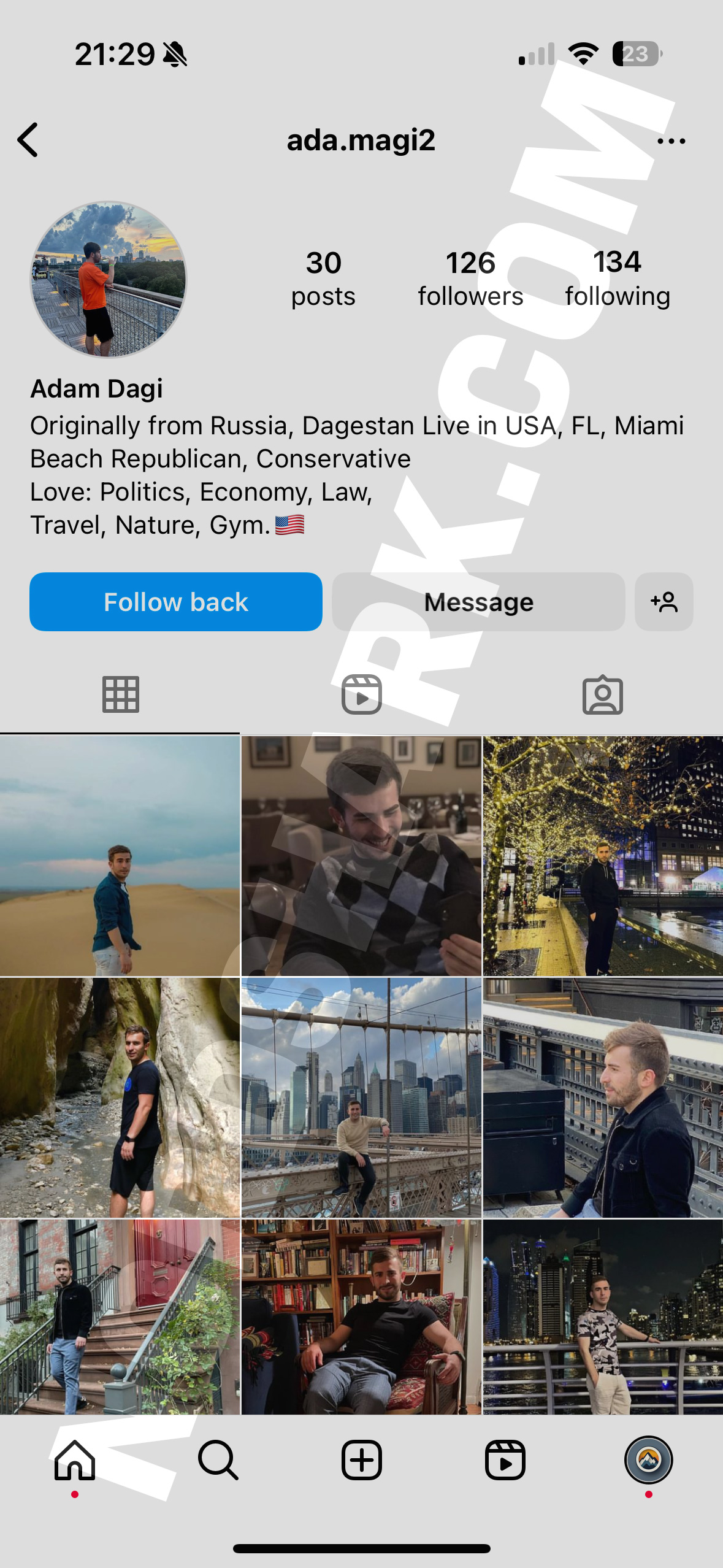This screenshot has width=723, height=1568.
Task: Switch to the posts grid tab
Action: (x=120, y=694)
